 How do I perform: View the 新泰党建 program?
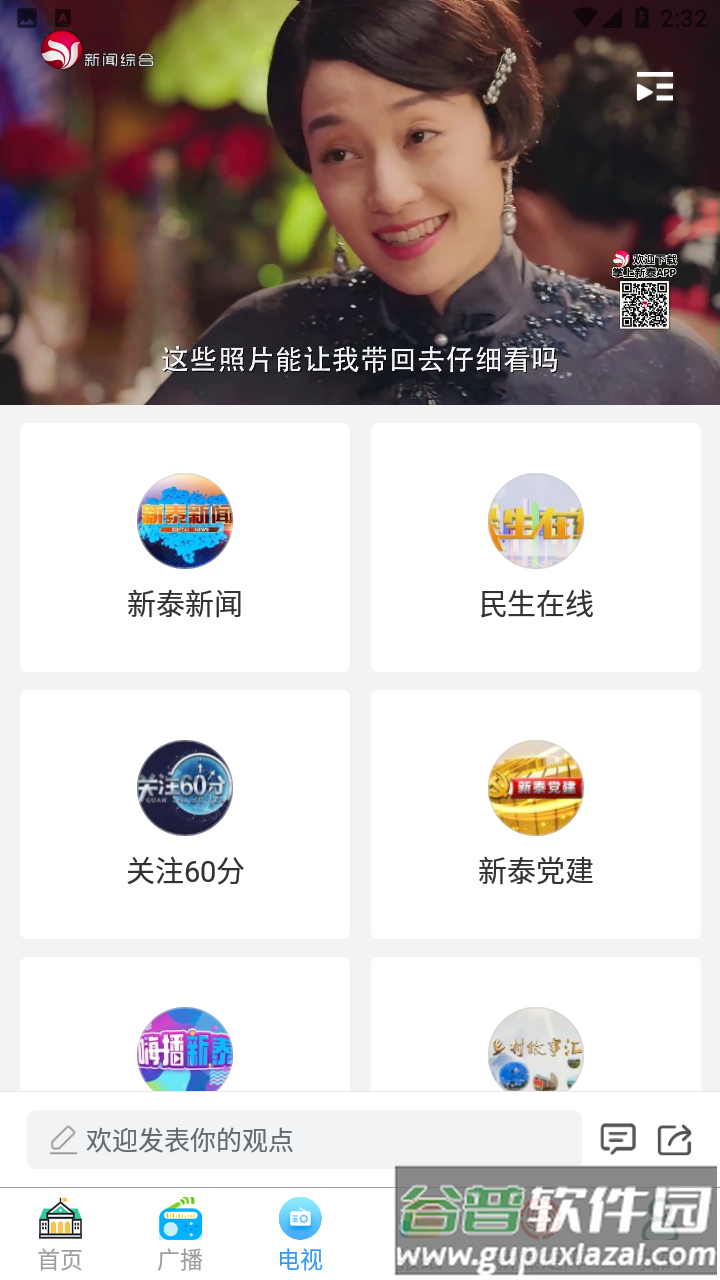[536, 814]
